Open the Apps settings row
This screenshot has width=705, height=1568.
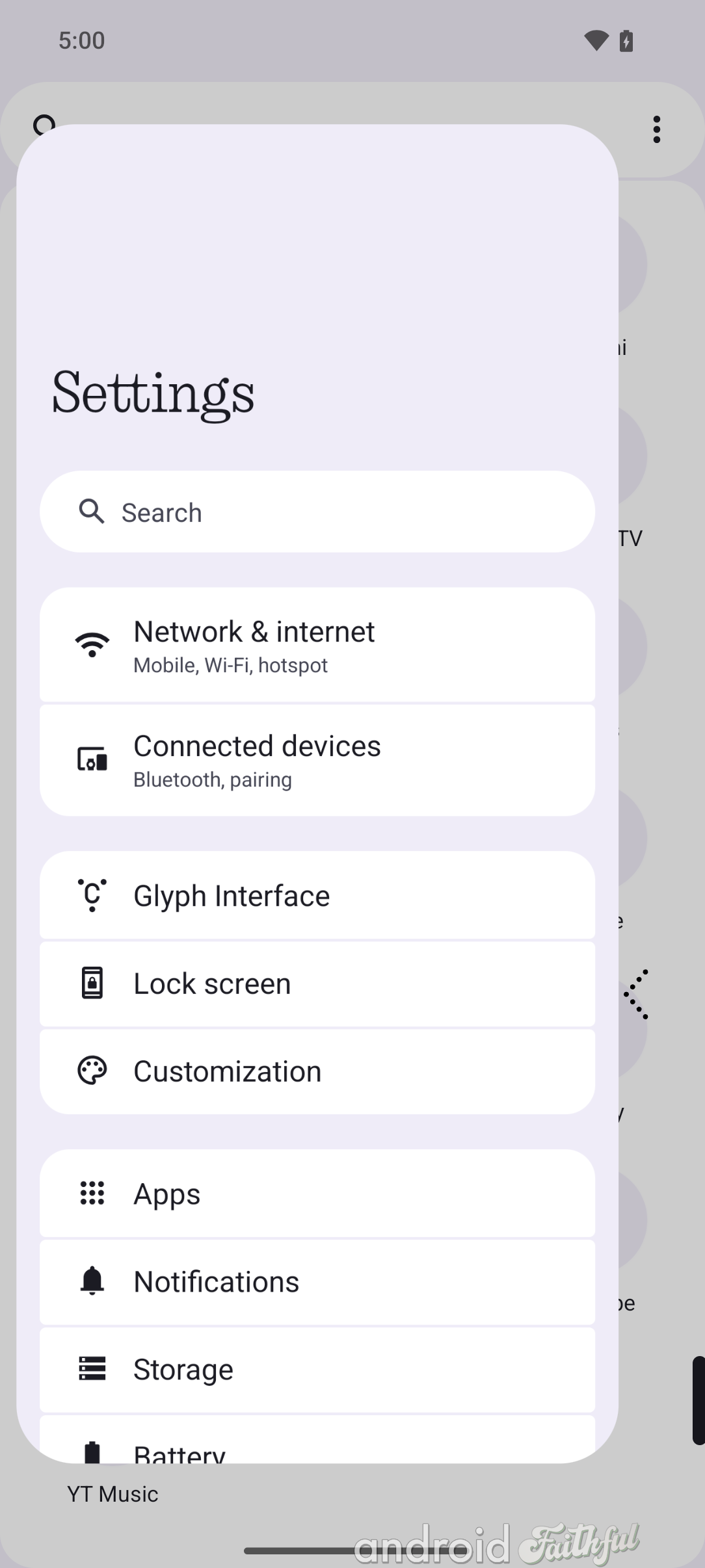coord(317,1194)
